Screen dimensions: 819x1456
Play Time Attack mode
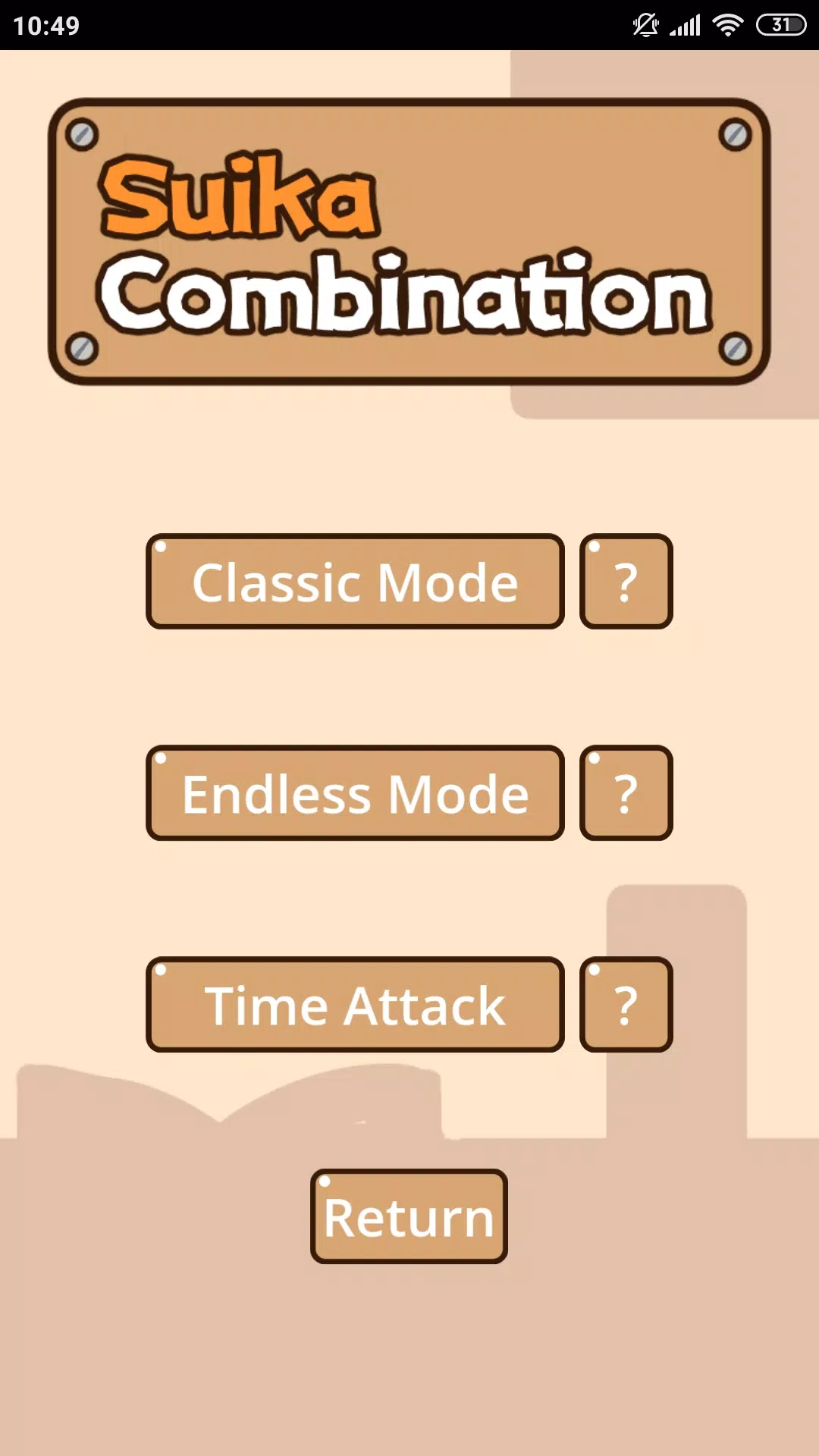click(355, 1005)
